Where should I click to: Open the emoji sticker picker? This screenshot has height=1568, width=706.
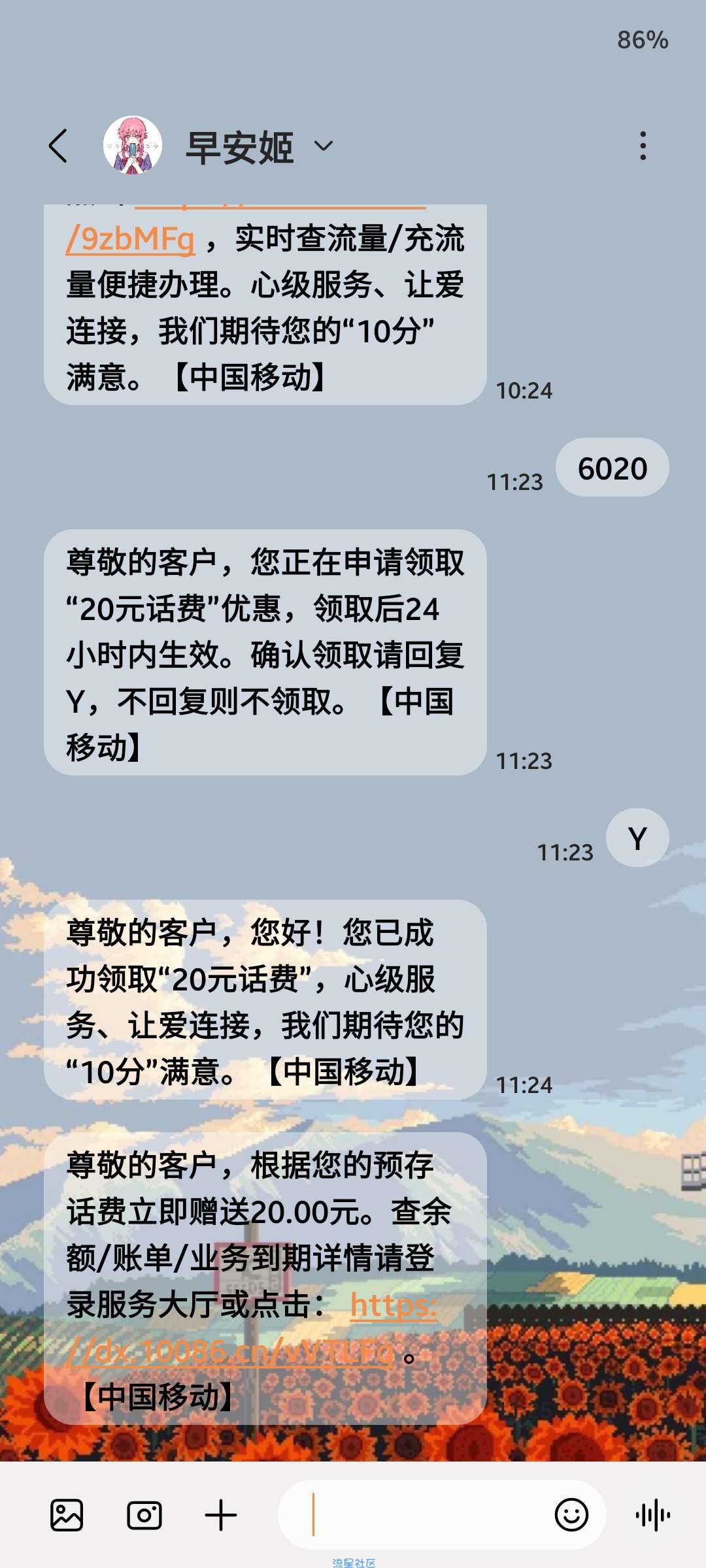tap(571, 1515)
